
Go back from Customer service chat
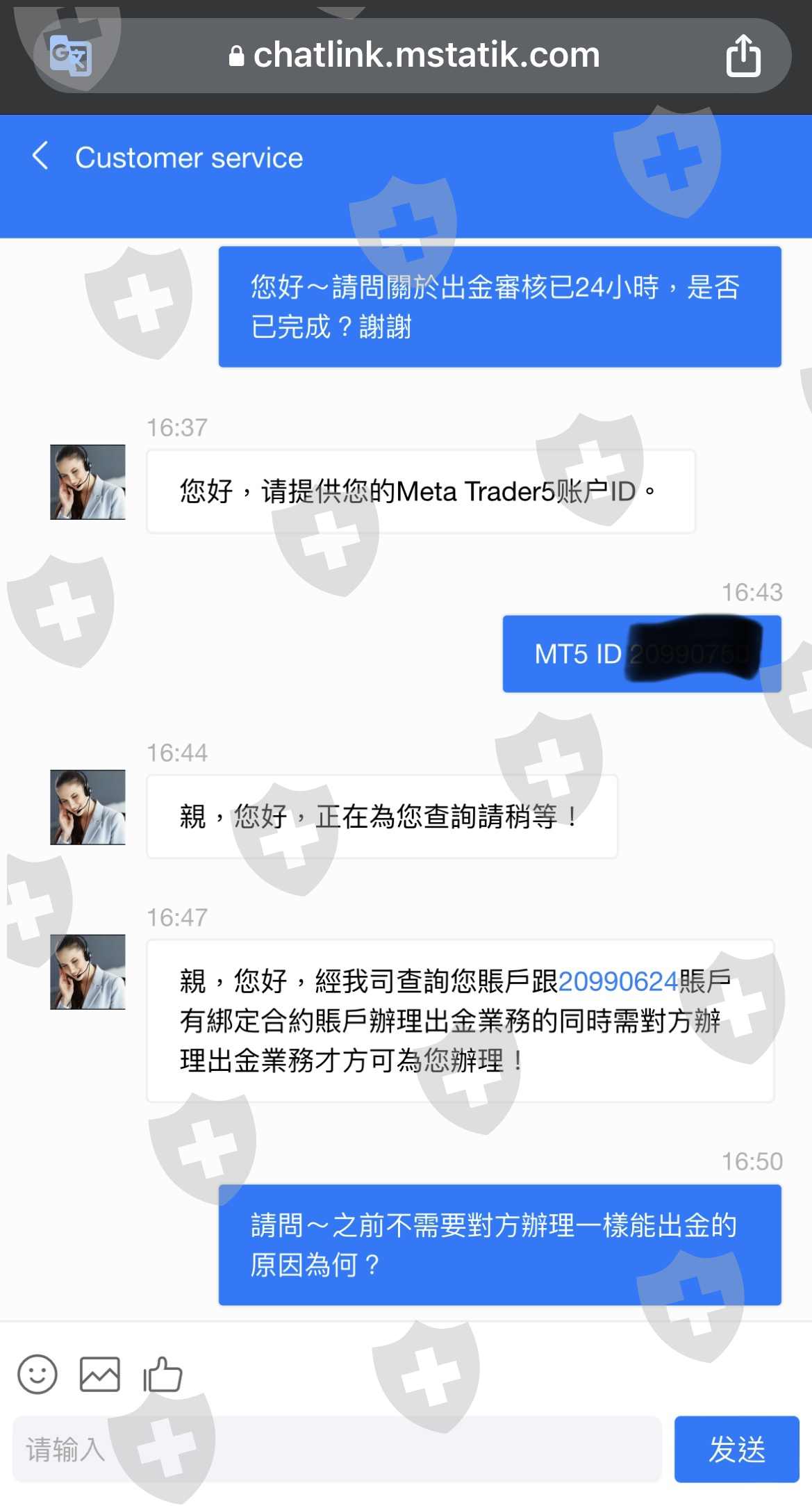40,156
